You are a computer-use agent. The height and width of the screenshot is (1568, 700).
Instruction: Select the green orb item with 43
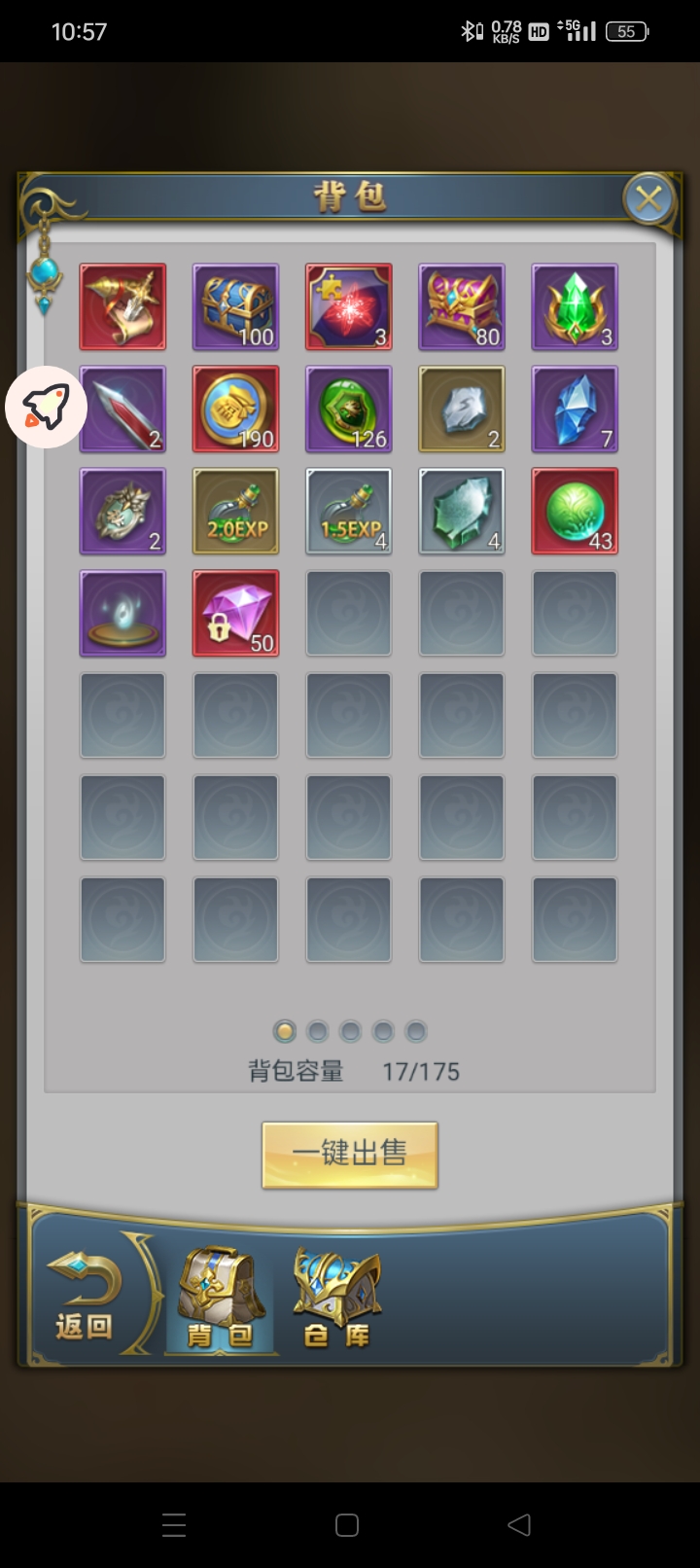coord(575,511)
